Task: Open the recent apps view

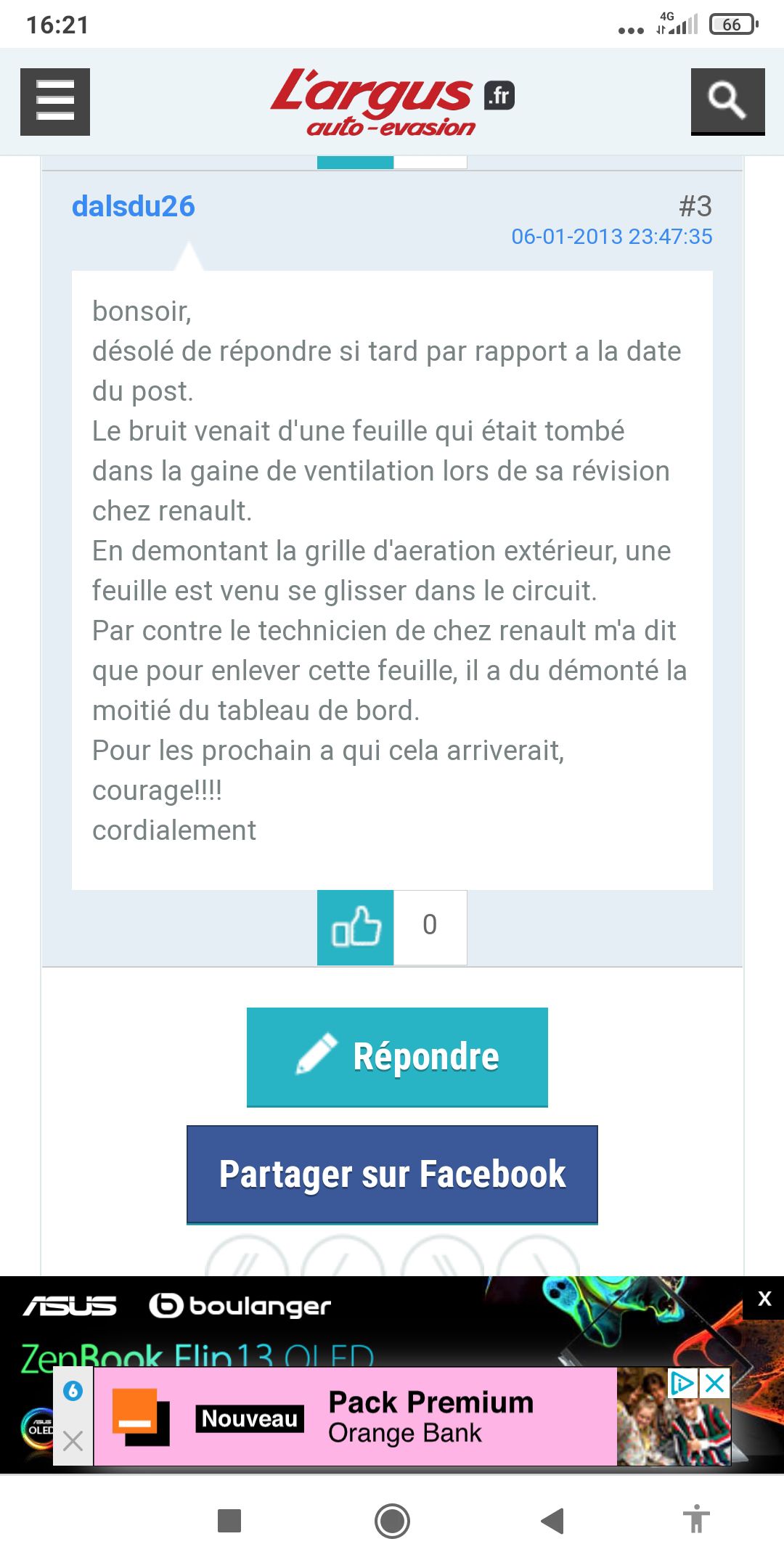Action: (229, 1520)
